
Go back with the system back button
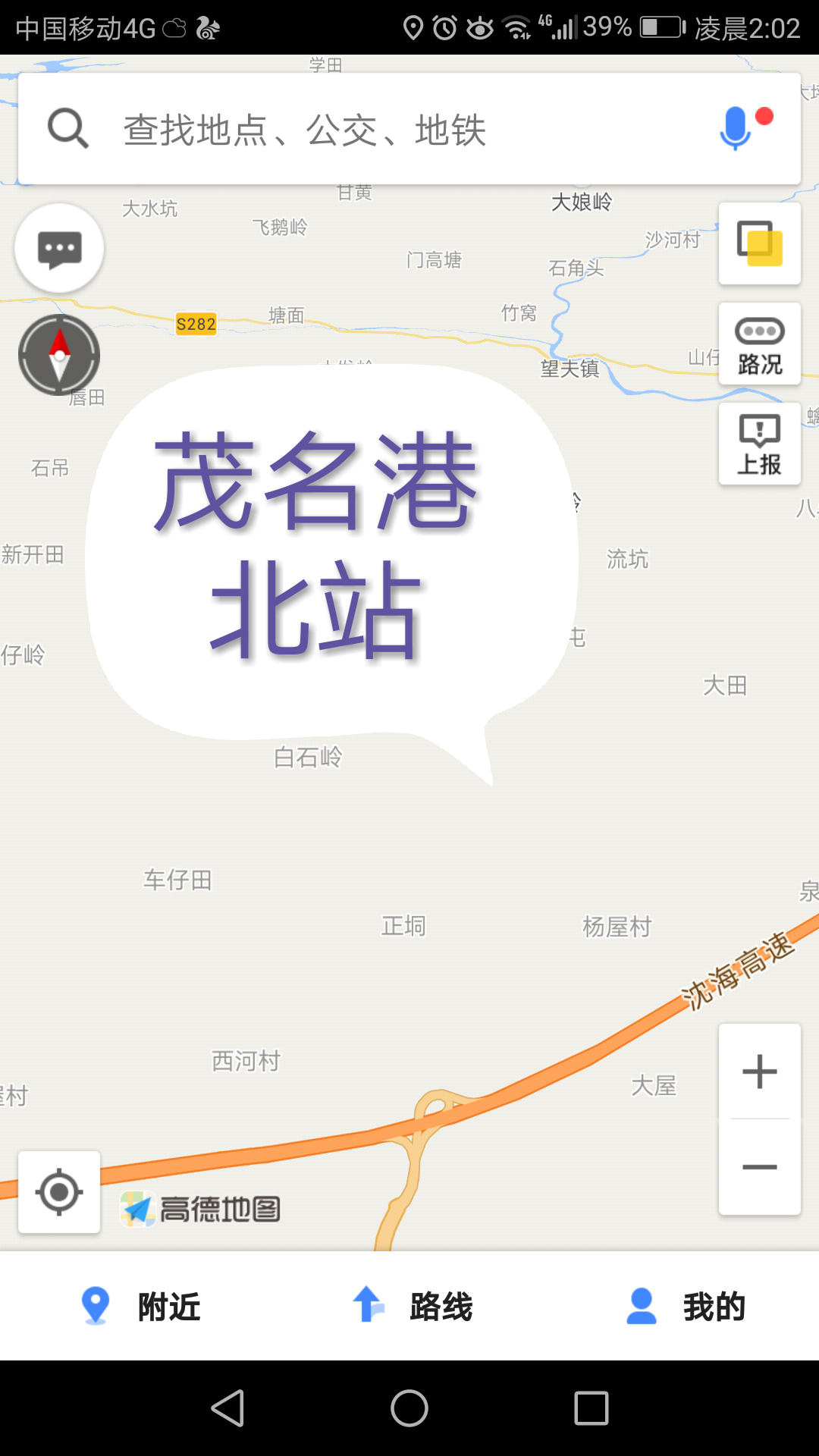(x=227, y=1409)
